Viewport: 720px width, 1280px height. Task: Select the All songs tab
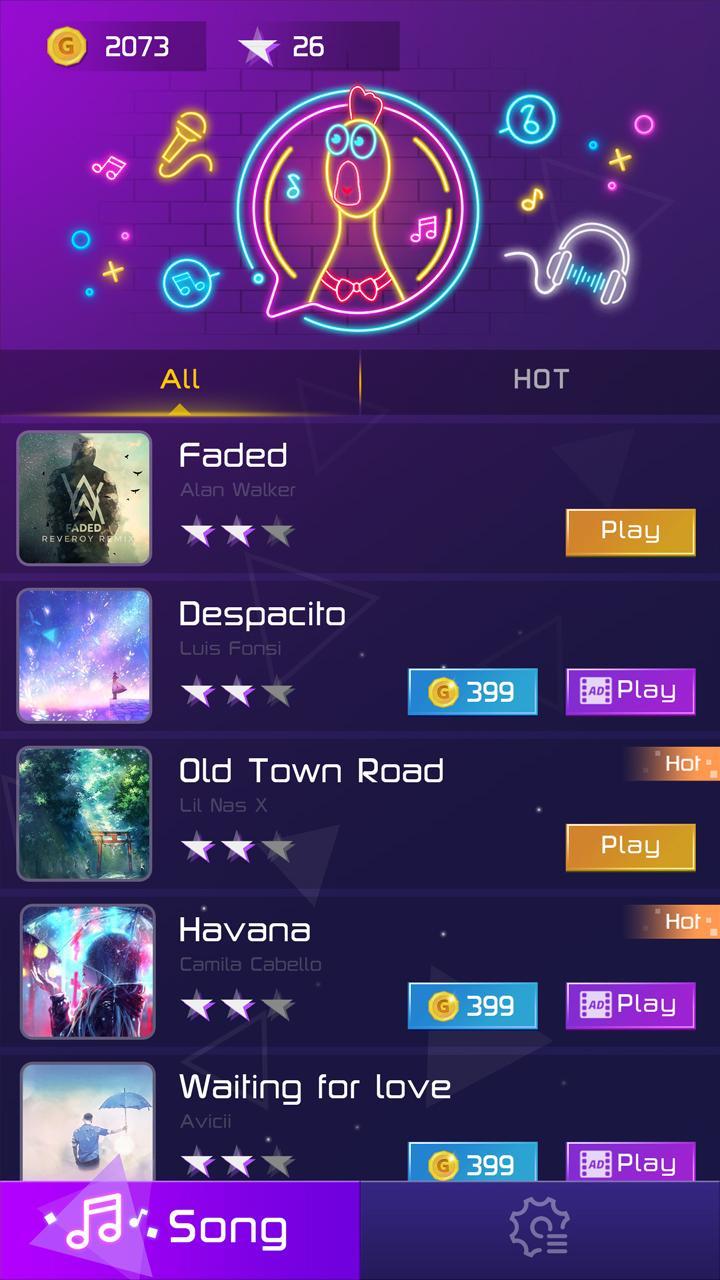180,379
